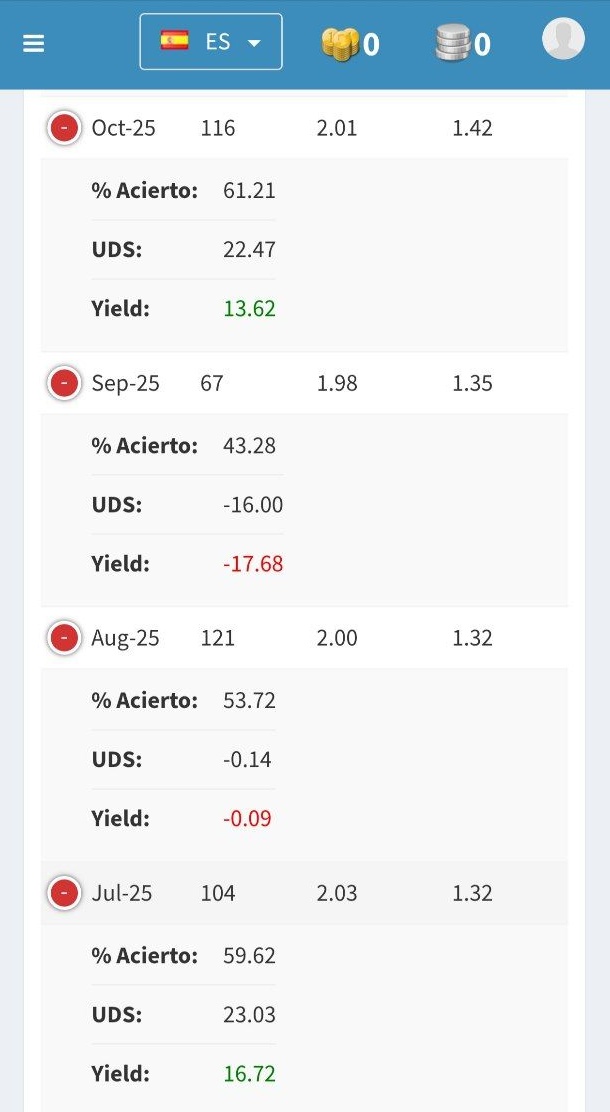Tap the gold coins balance

[350, 44]
